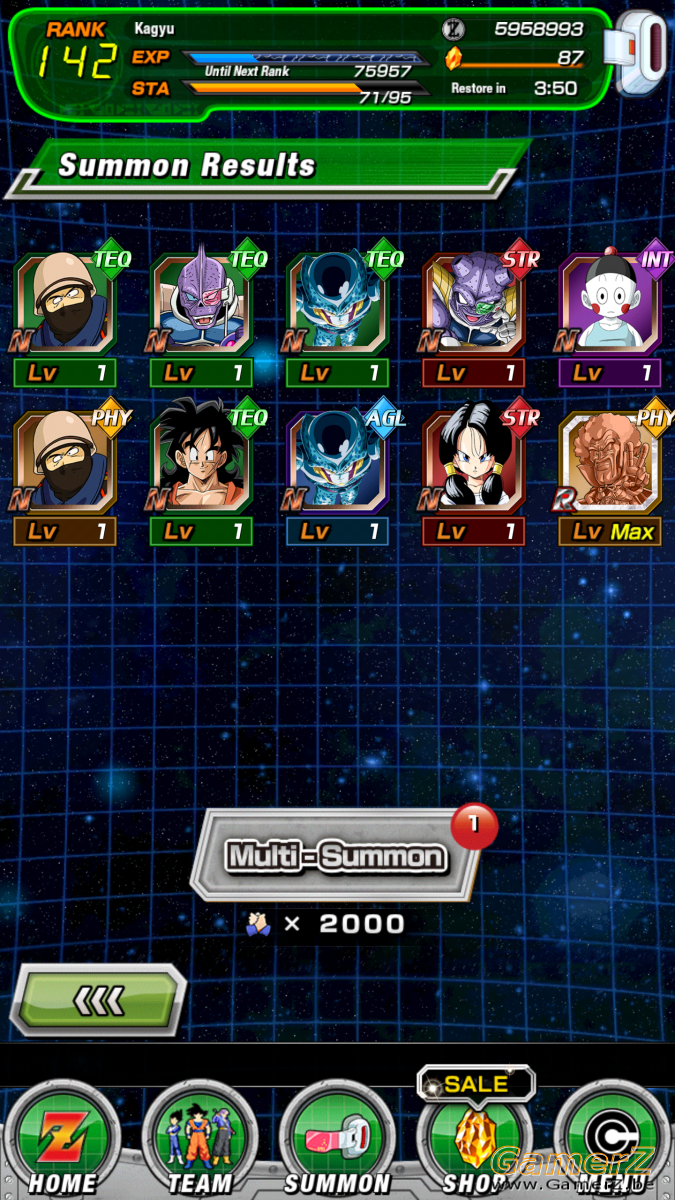Open the STR purple horned alien card
This screenshot has width=675, height=1200.
click(473, 317)
